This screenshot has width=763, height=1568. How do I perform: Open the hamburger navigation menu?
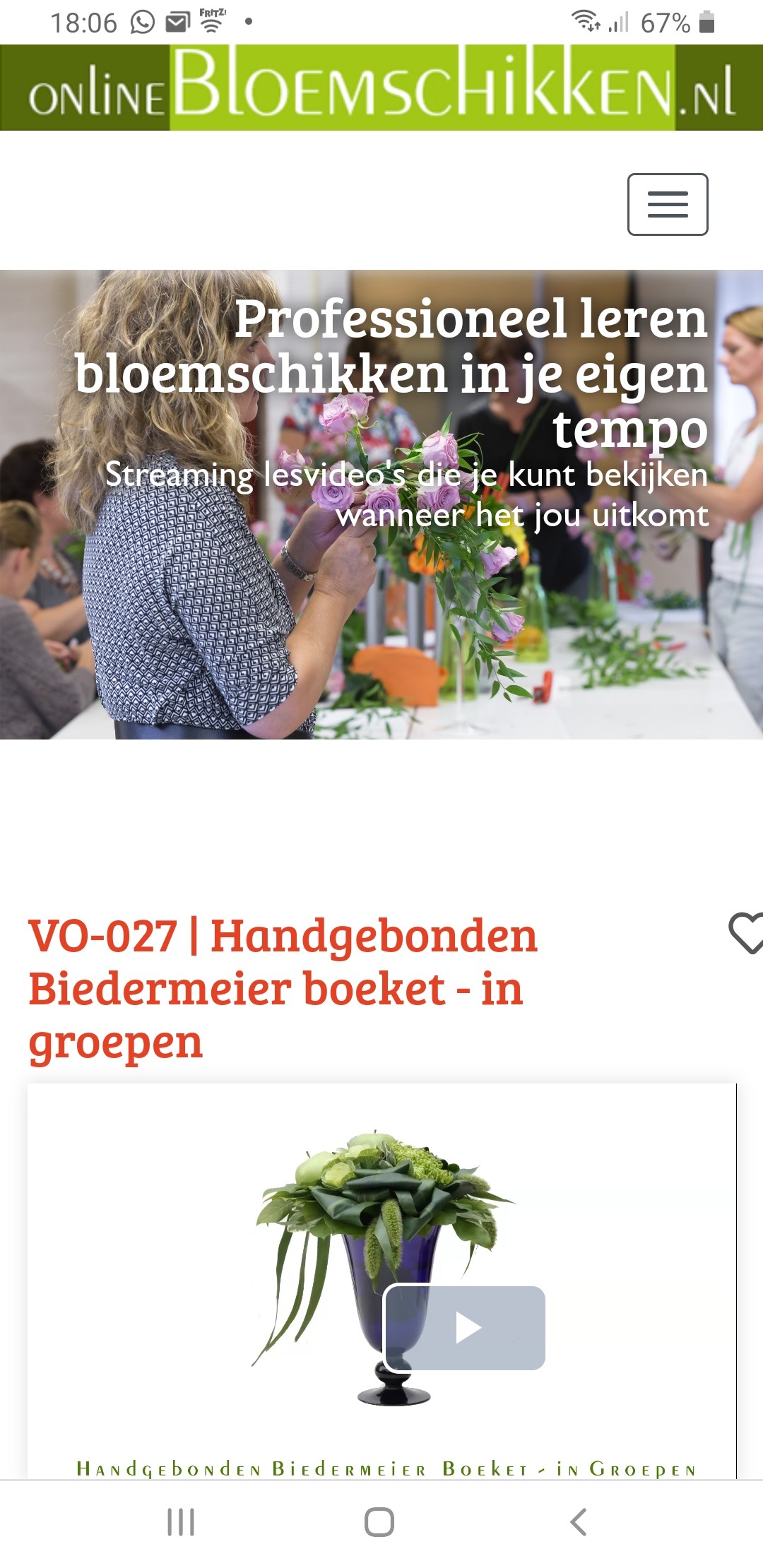tap(668, 204)
